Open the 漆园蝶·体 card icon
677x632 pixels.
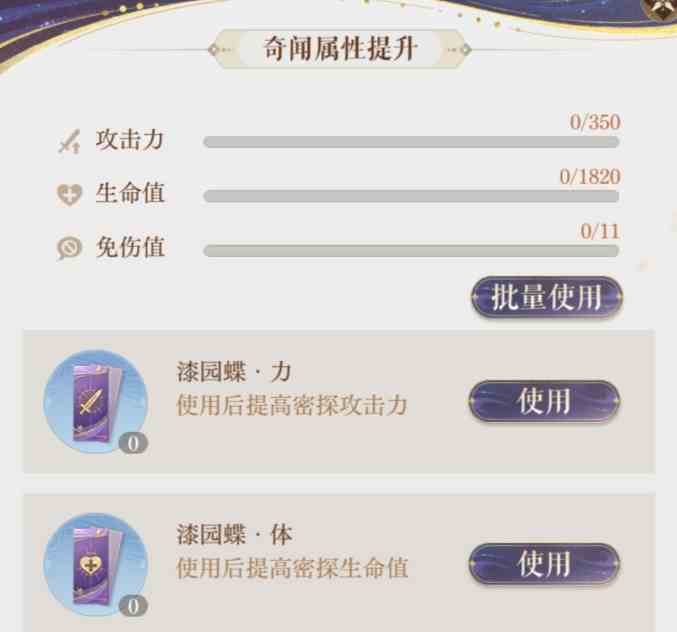95,563
